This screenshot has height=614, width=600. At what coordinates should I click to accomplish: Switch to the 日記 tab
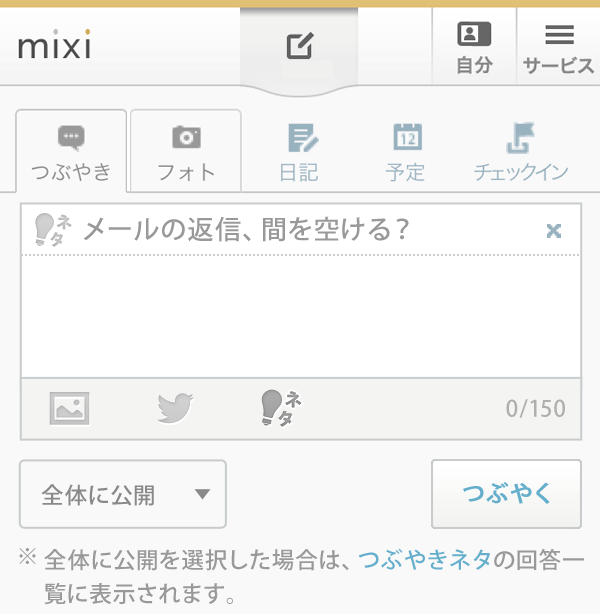point(298,152)
